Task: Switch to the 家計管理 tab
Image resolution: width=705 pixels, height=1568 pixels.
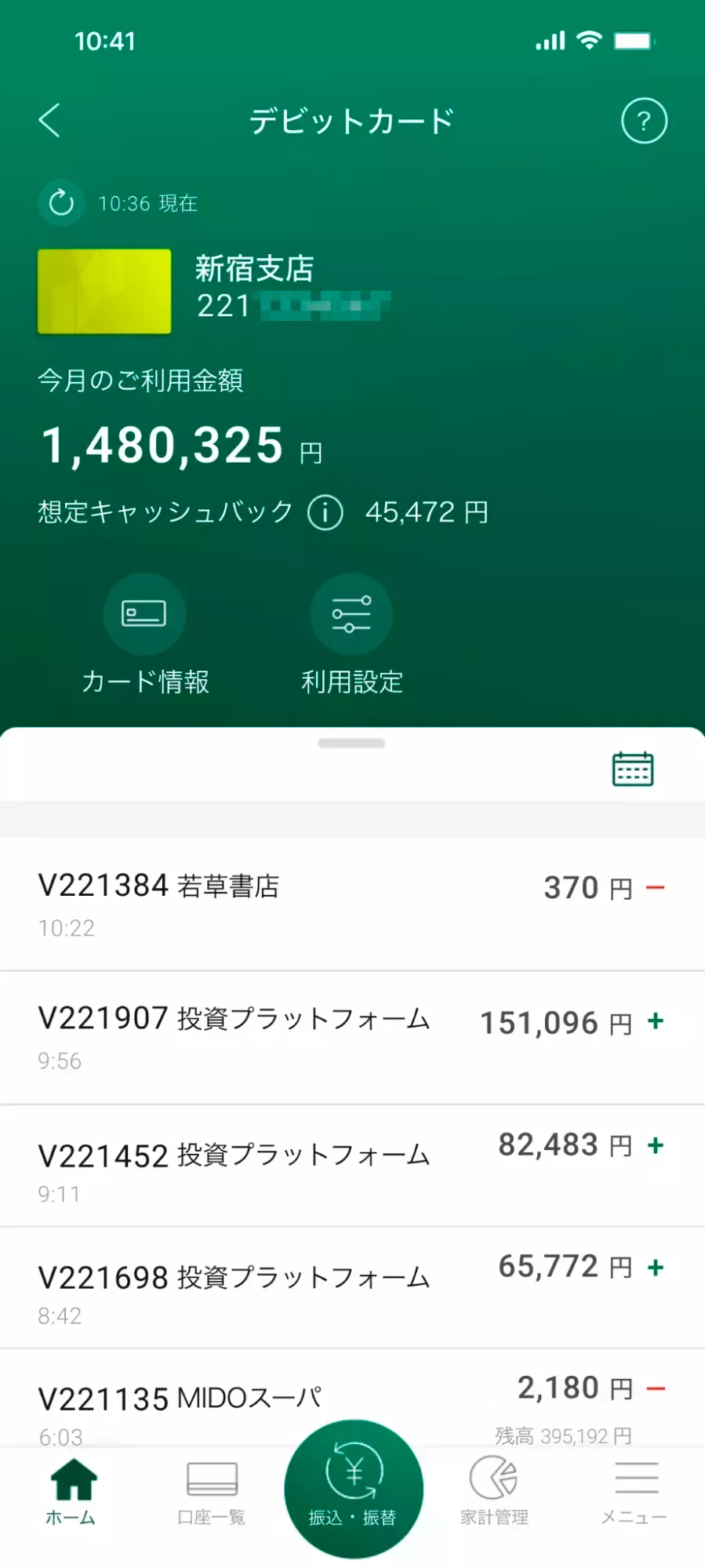Action: coord(494,1492)
